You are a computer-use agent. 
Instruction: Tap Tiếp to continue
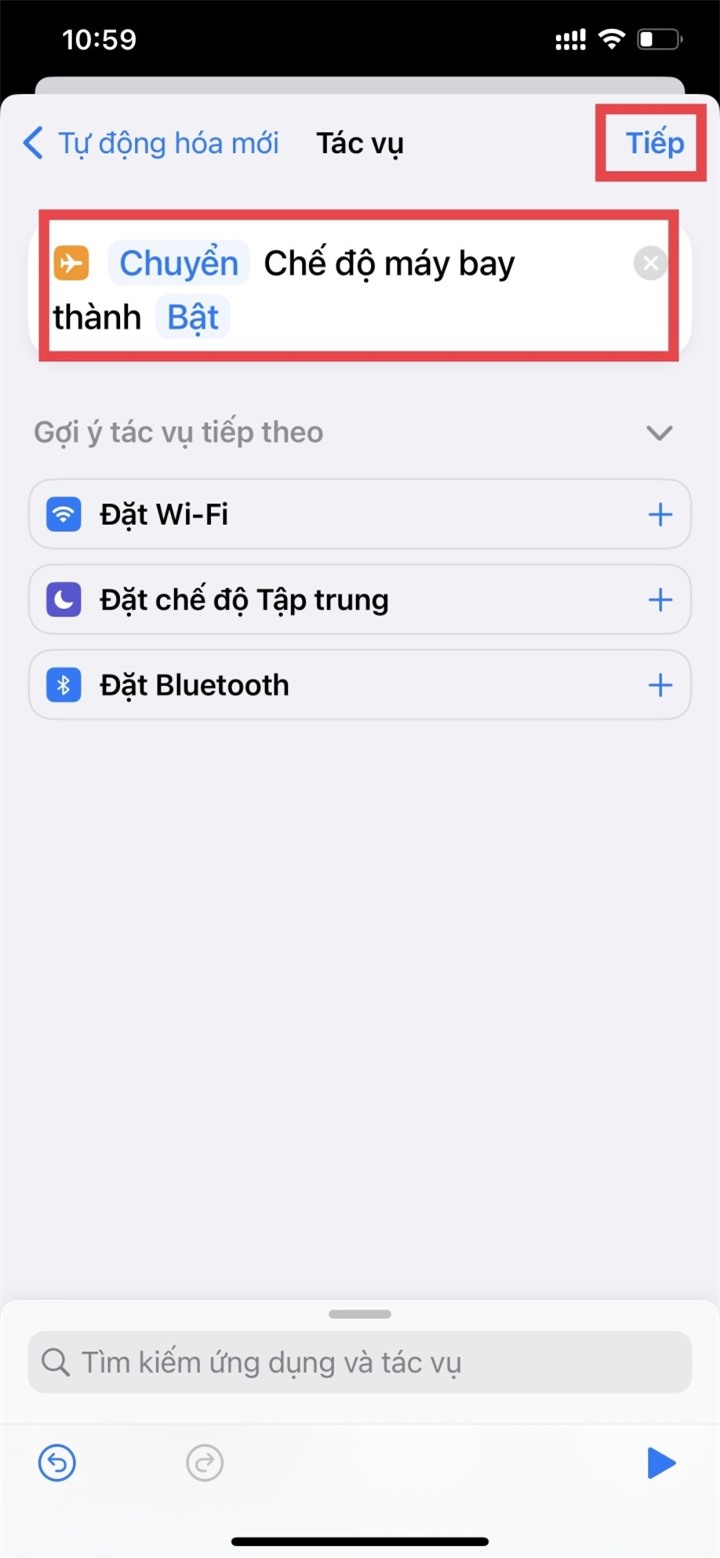coord(655,143)
